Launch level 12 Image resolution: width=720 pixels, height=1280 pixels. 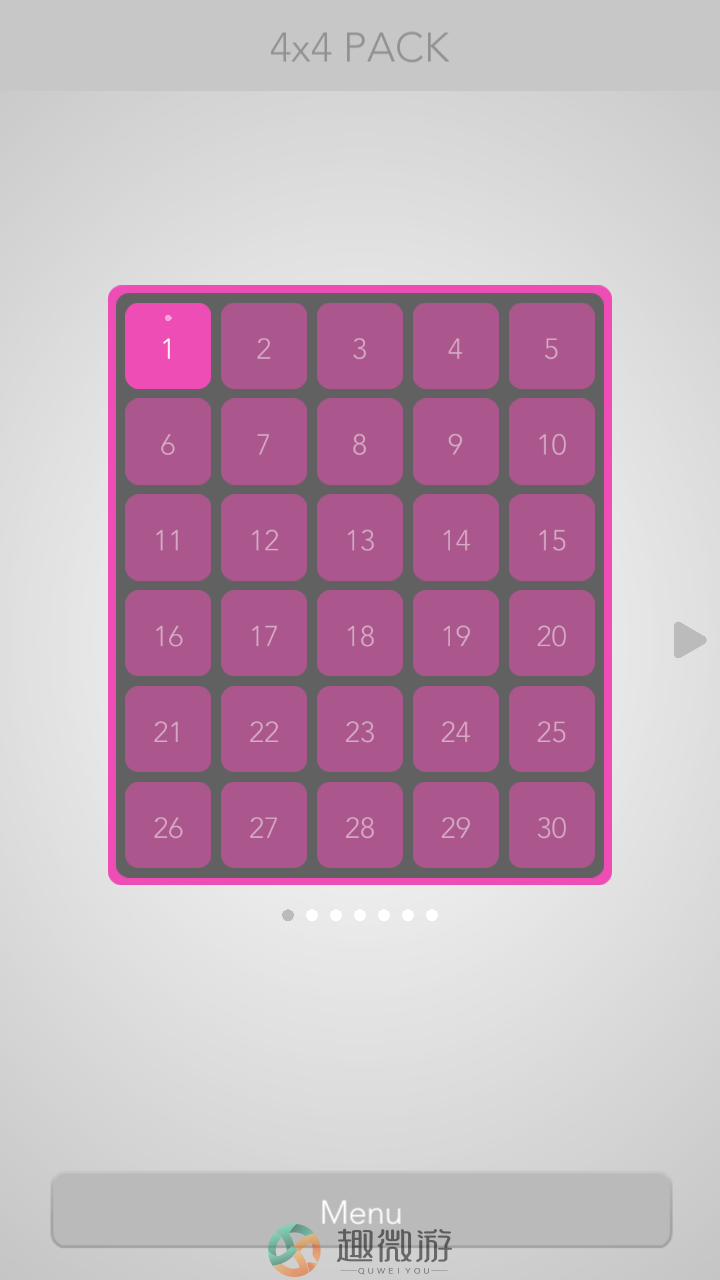(x=264, y=538)
